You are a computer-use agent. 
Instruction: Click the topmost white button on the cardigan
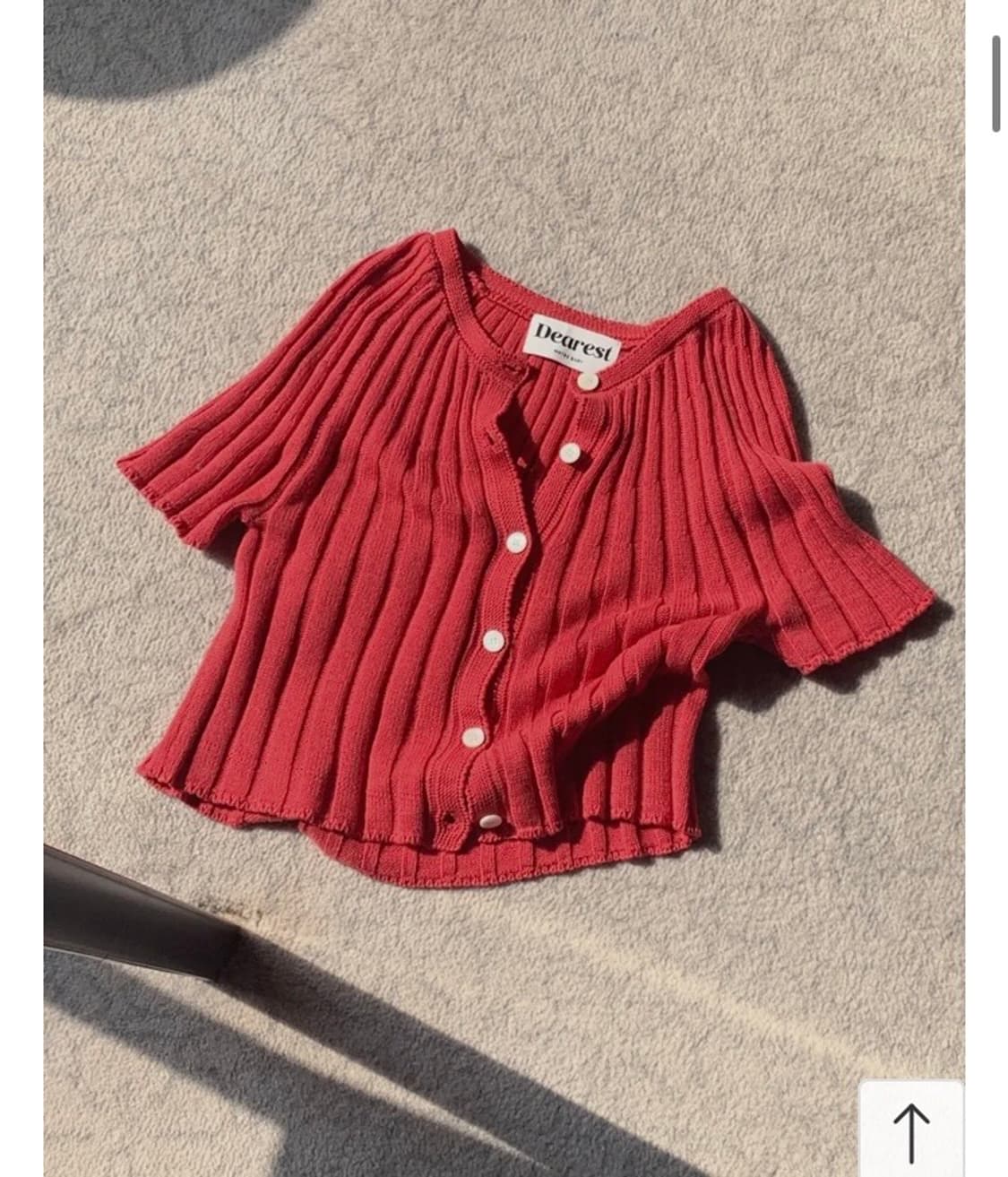tap(588, 381)
